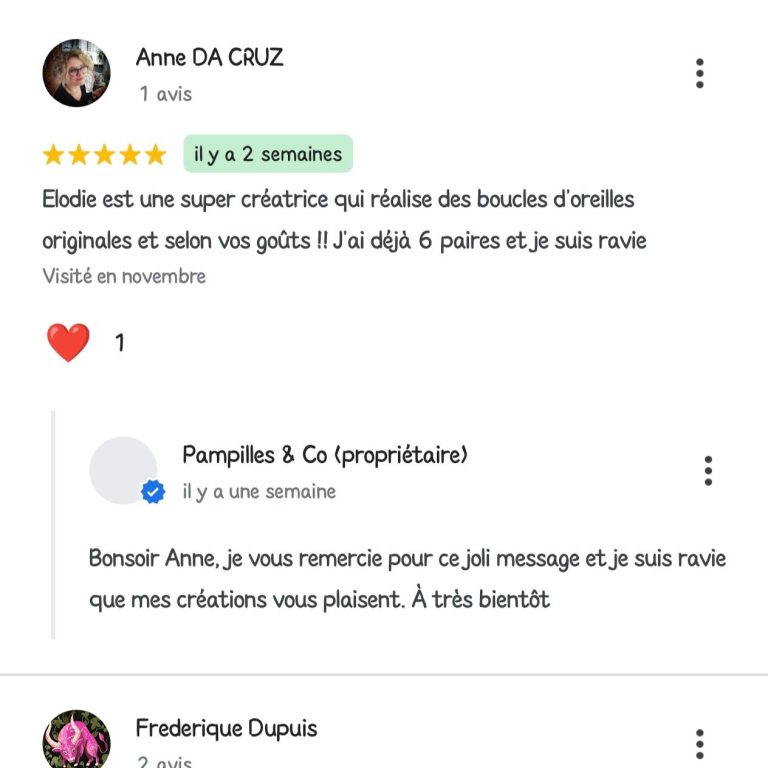Open overflow menu on Frederique Dupuis's review
The height and width of the screenshot is (768, 768).
(x=699, y=744)
